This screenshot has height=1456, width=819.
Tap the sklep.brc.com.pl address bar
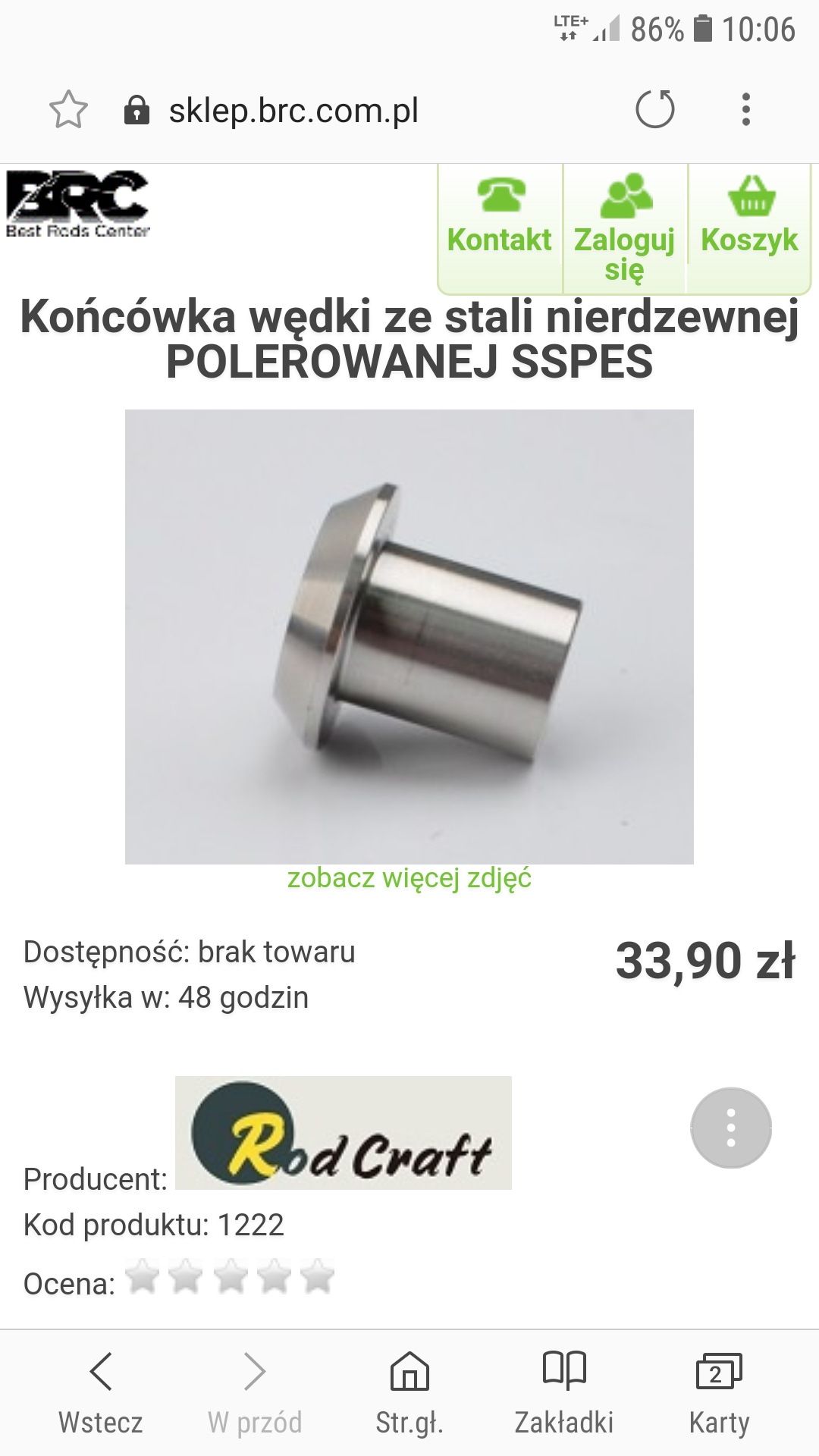coord(293,111)
